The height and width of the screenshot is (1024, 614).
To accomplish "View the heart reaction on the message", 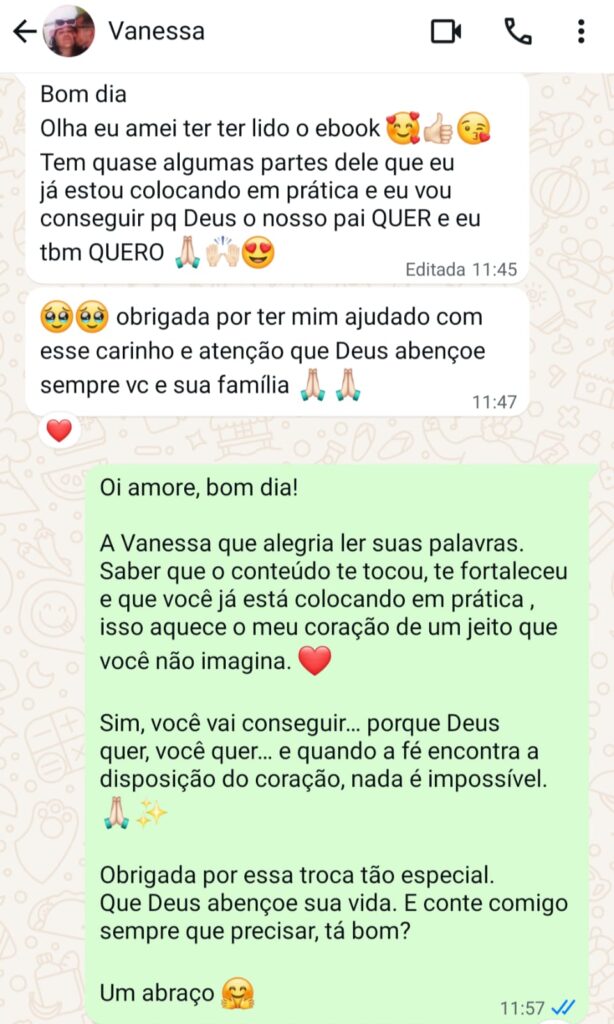I will [59, 431].
